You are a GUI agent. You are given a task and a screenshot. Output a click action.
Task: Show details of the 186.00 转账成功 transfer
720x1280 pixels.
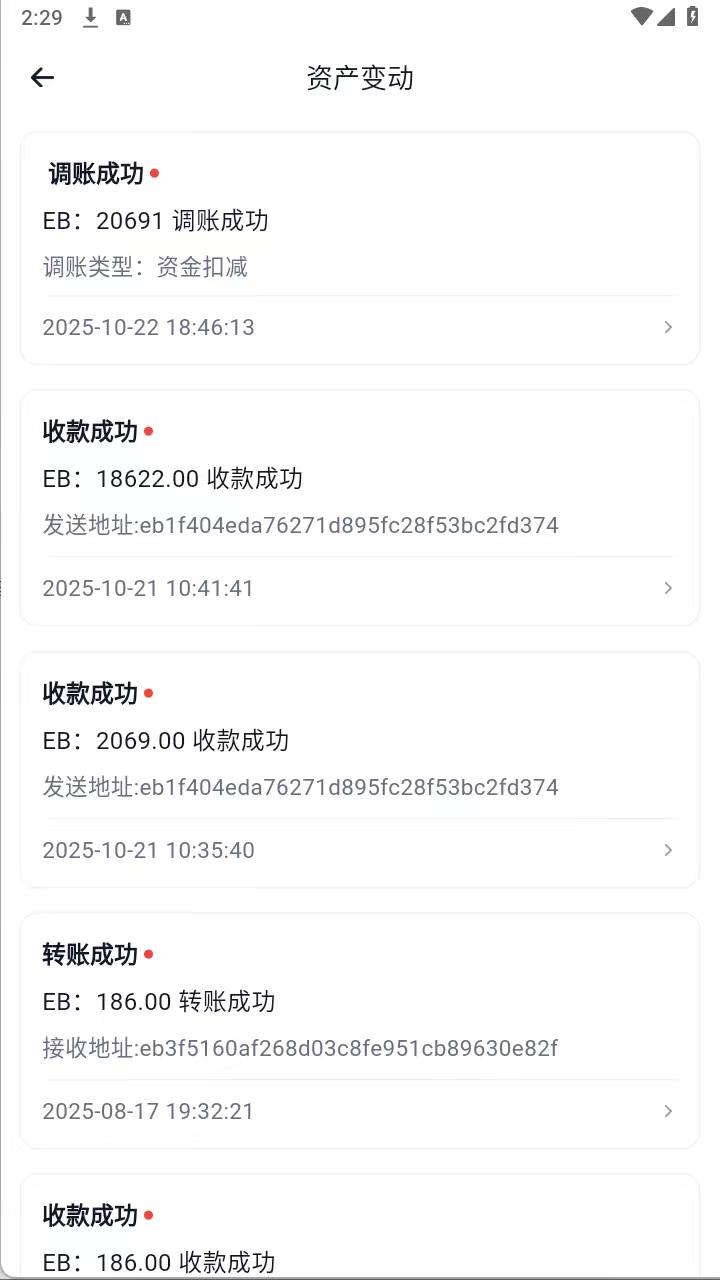click(x=360, y=1030)
